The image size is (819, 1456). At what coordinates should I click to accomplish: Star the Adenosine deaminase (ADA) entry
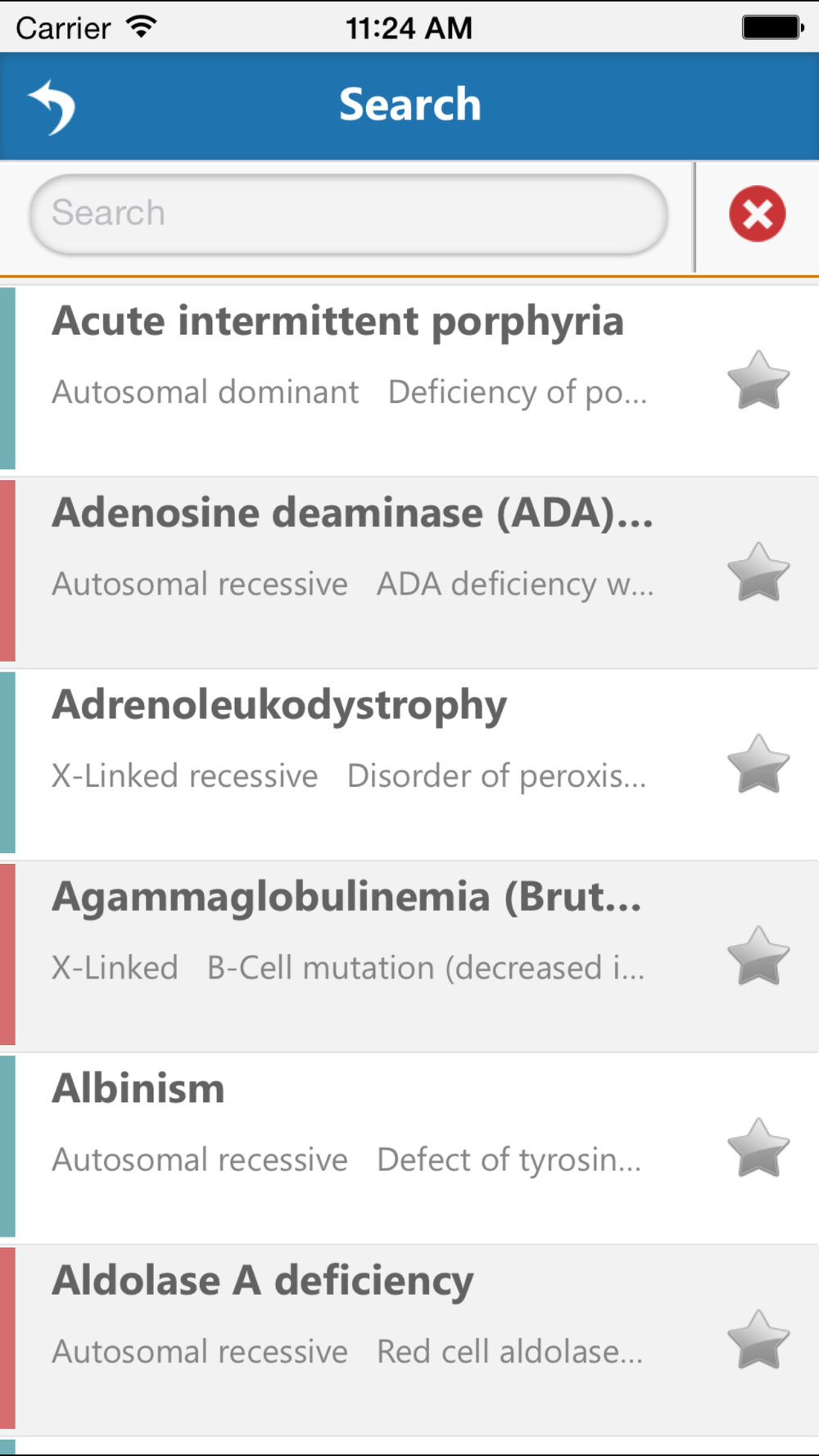coord(758,572)
